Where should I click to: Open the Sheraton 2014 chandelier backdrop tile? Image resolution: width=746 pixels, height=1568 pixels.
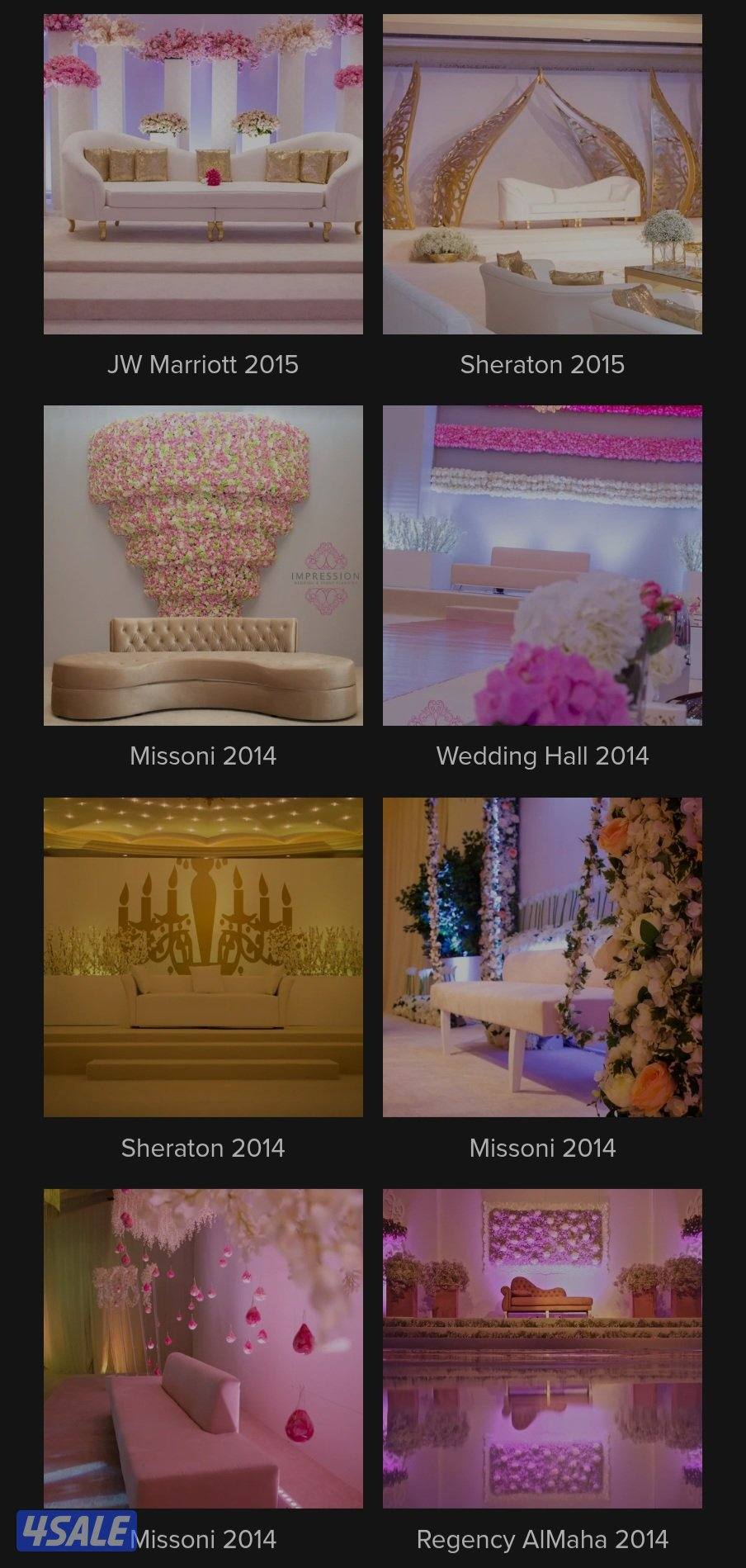pos(203,957)
